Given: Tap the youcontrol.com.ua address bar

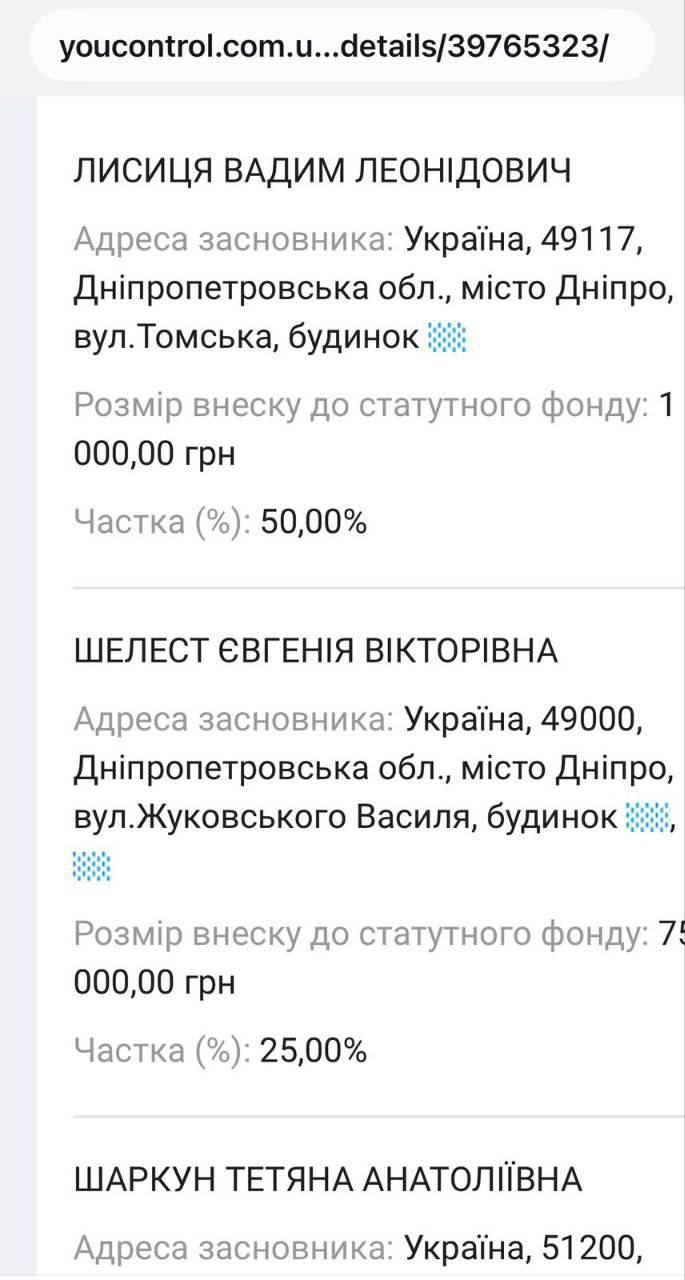Looking at the screenshot, I should tap(335, 47).
